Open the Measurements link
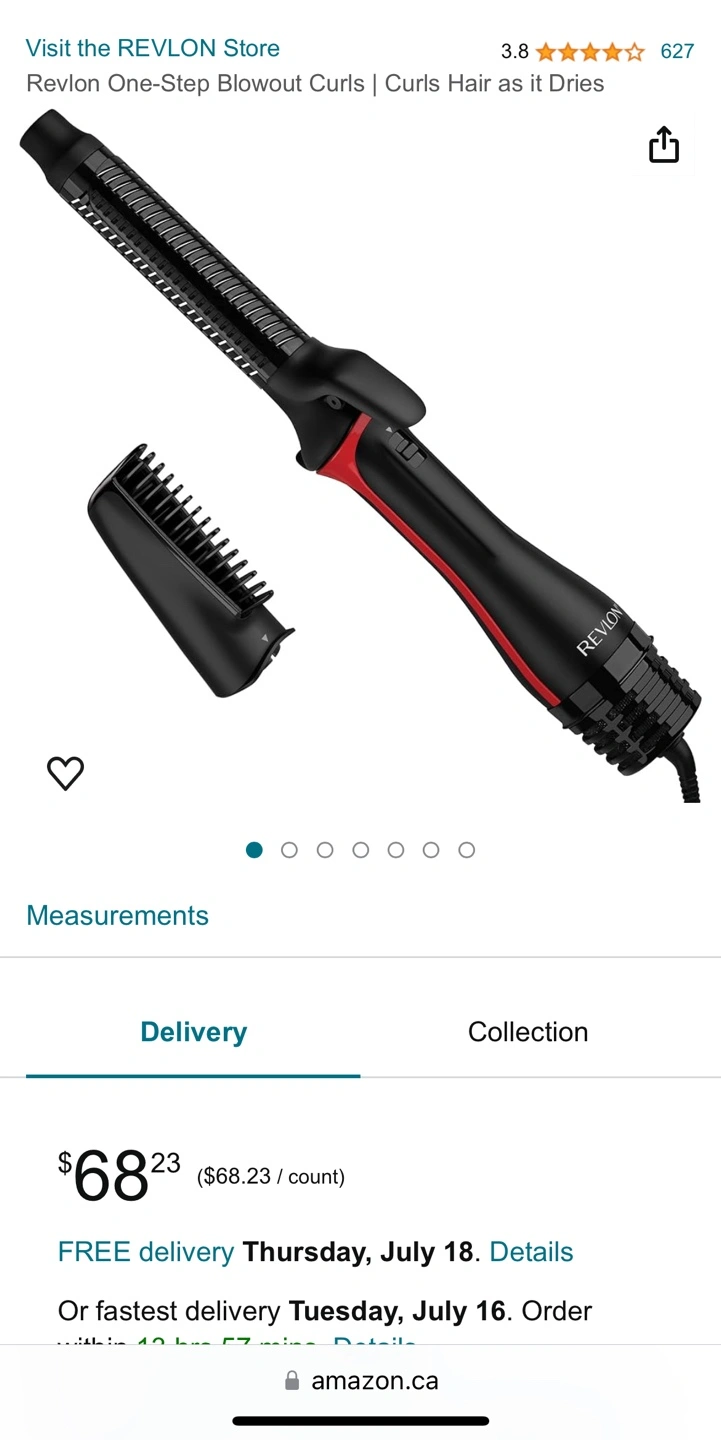 click(117, 916)
